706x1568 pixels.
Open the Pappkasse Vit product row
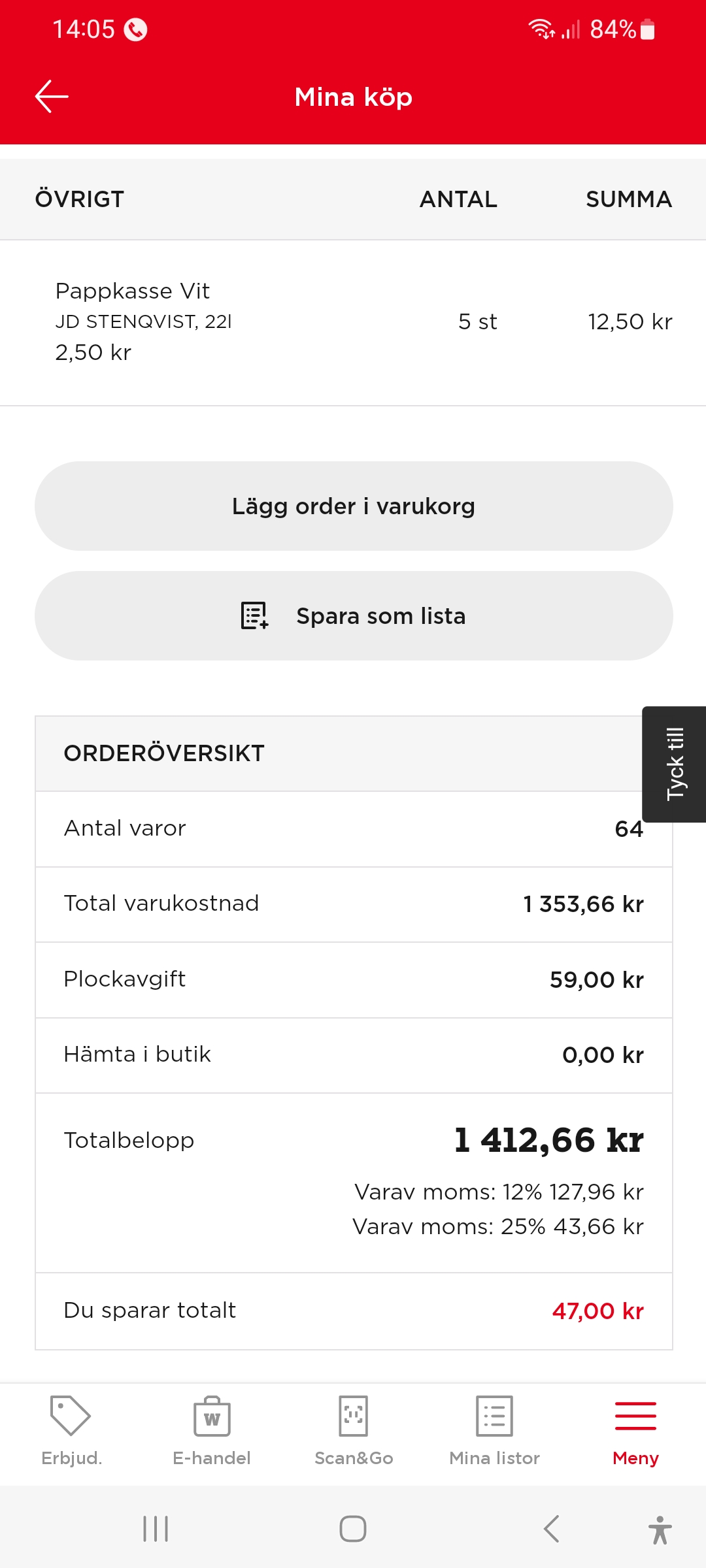point(353,322)
